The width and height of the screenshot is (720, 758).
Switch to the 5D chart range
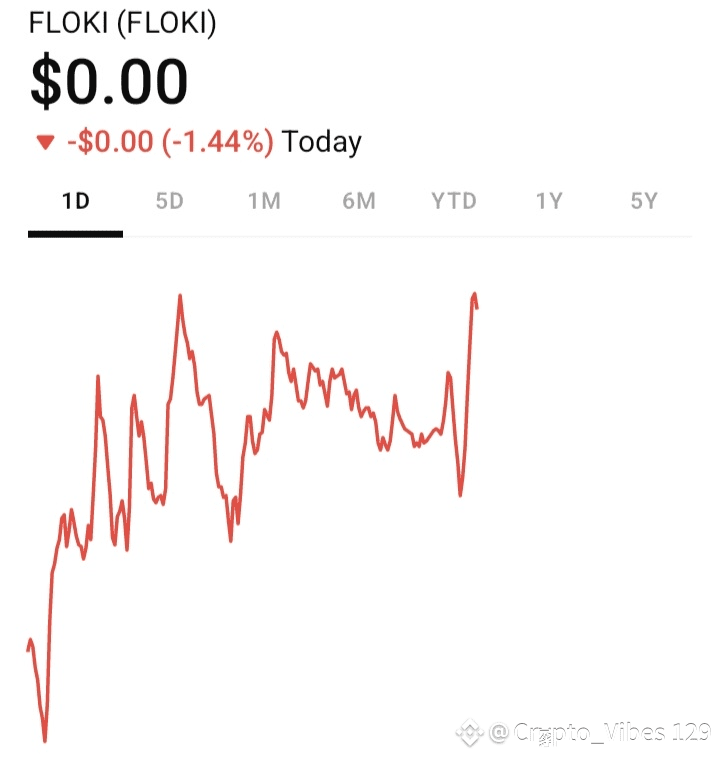tap(170, 201)
